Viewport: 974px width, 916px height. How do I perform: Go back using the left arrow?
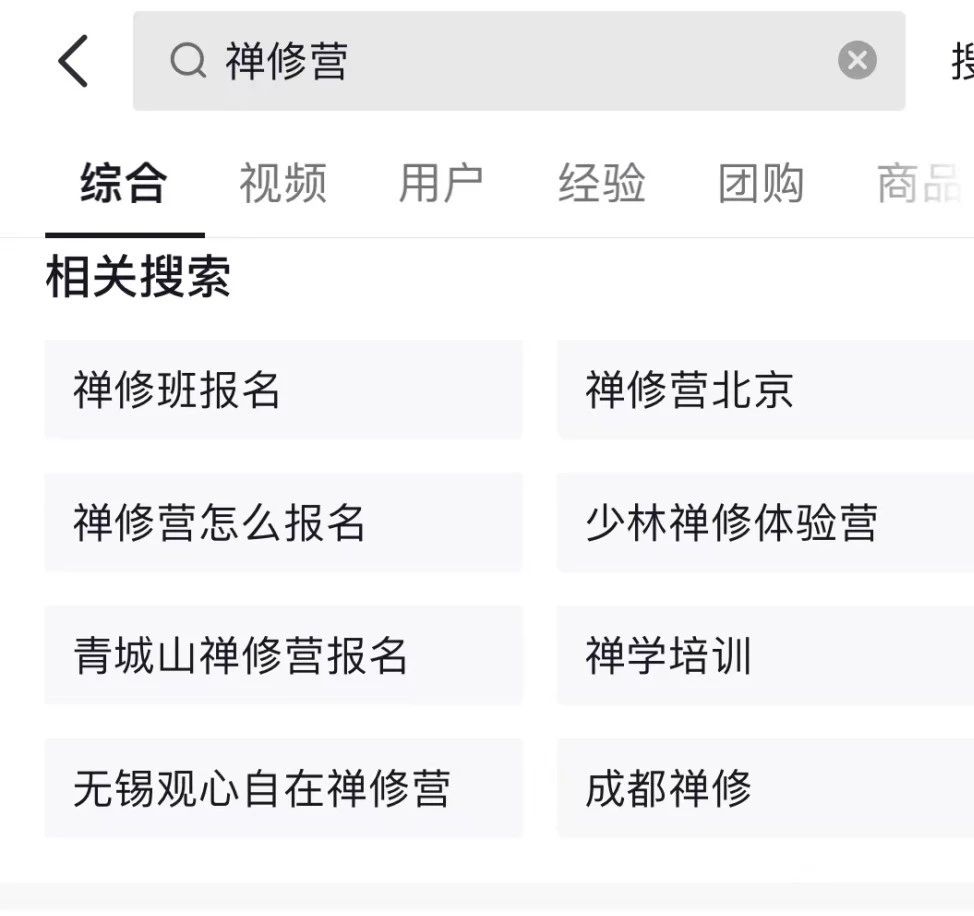73,62
